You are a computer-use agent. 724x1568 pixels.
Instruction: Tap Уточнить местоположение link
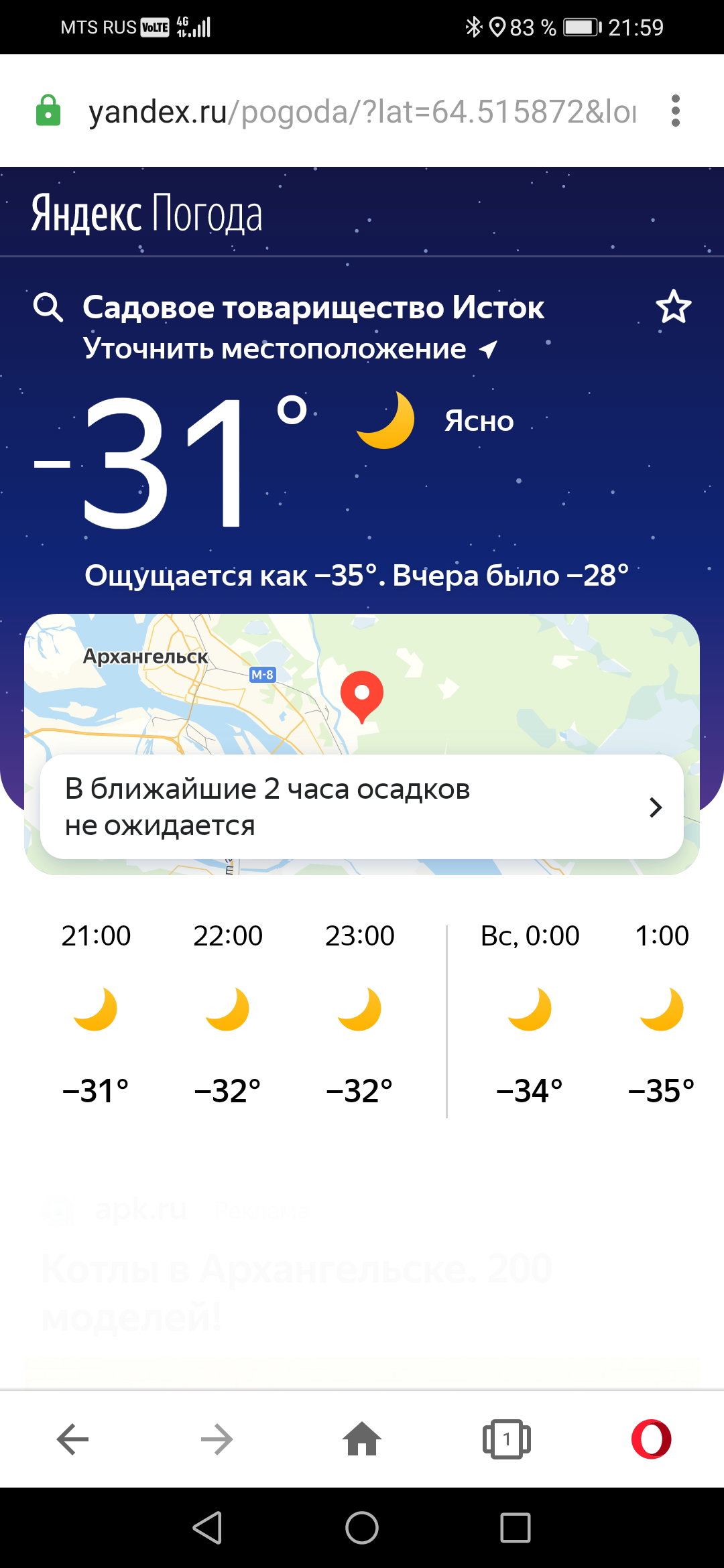tap(290, 349)
